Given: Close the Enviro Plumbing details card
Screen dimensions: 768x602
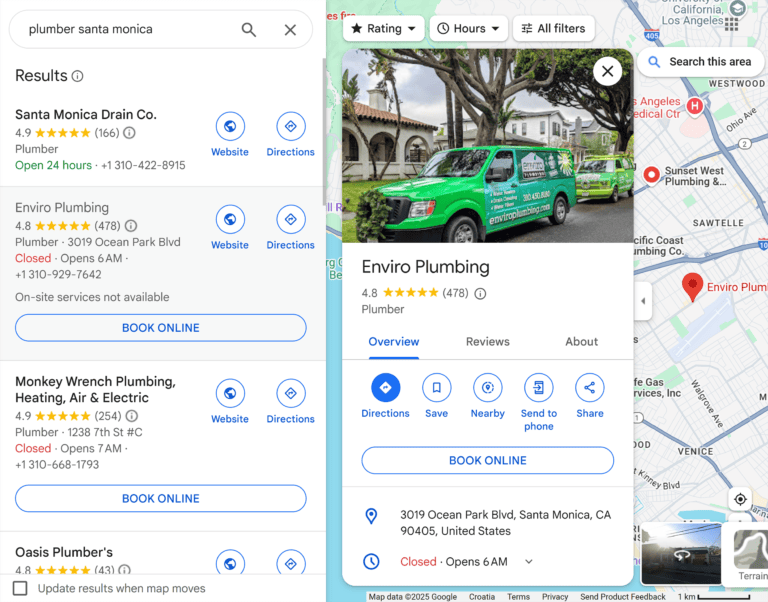Looking at the screenshot, I should click(x=607, y=71).
